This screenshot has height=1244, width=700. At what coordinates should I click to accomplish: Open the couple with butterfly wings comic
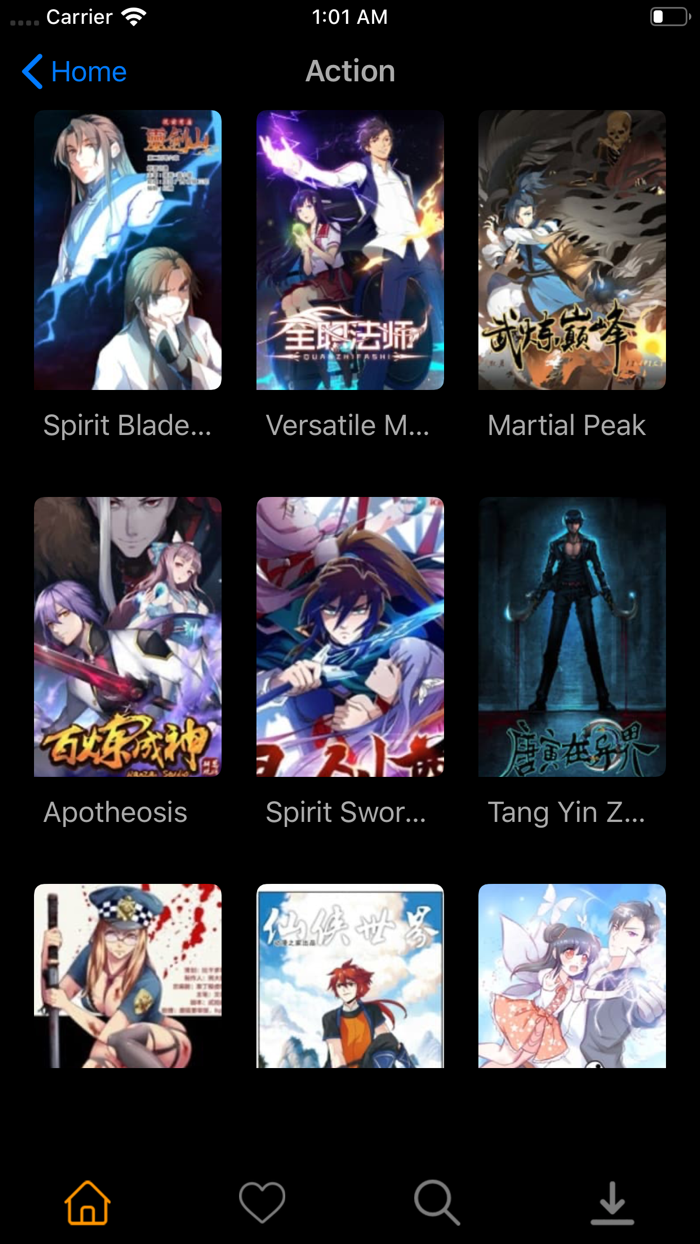point(572,975)
